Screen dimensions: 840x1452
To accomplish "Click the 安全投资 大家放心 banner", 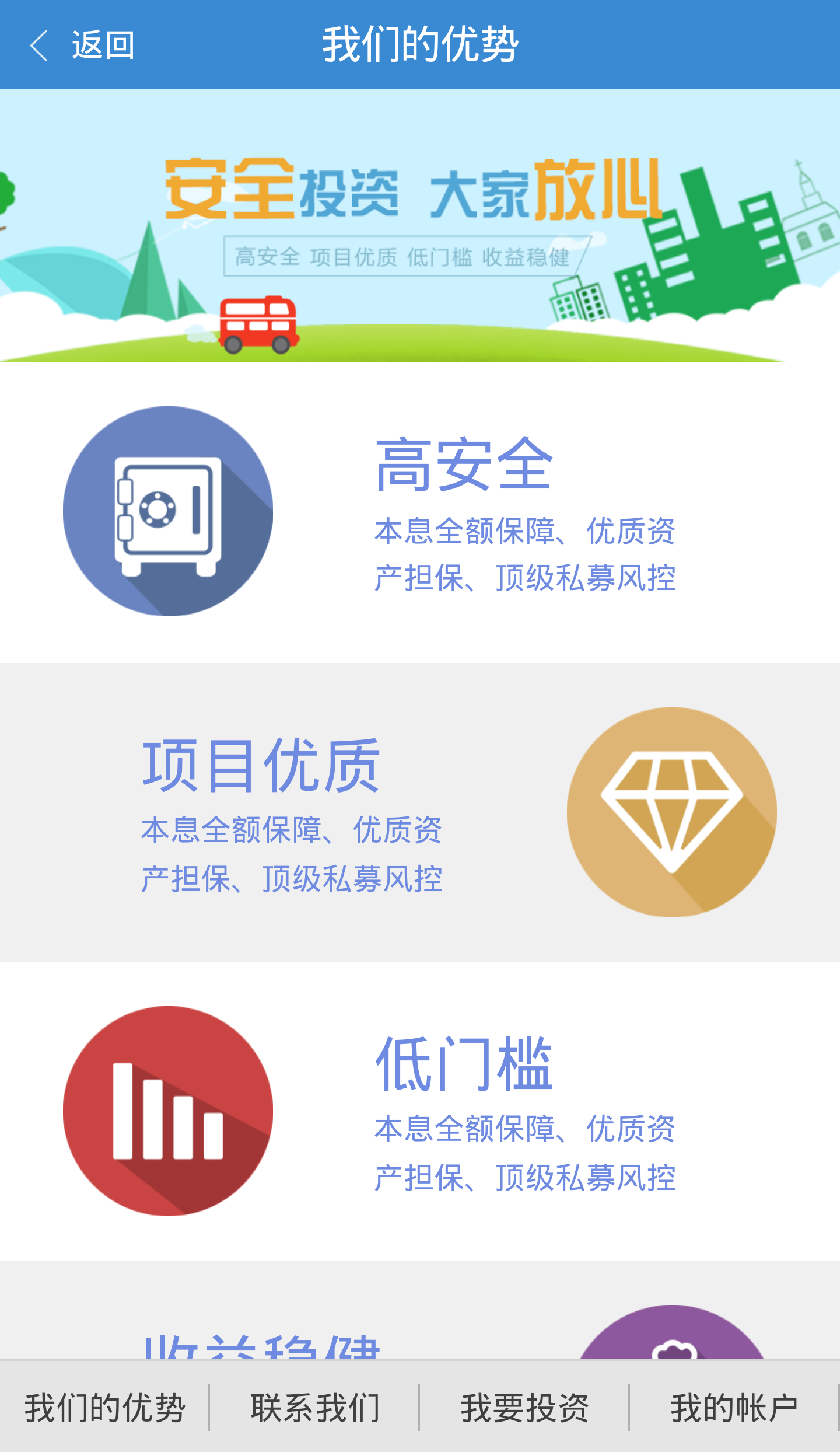I will click(414, 193).
